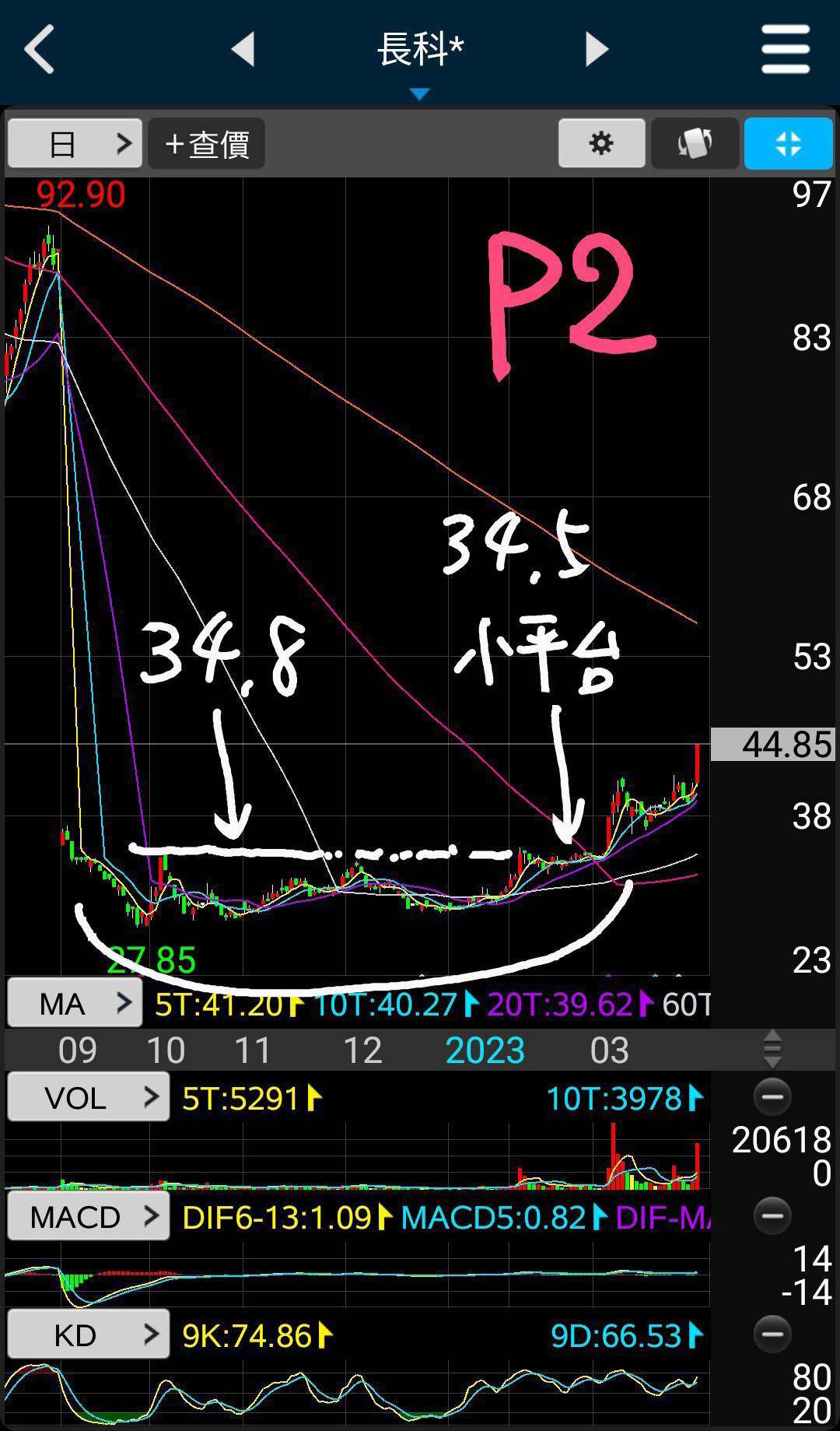Exit full-screen chart view

tap(788, 144)
